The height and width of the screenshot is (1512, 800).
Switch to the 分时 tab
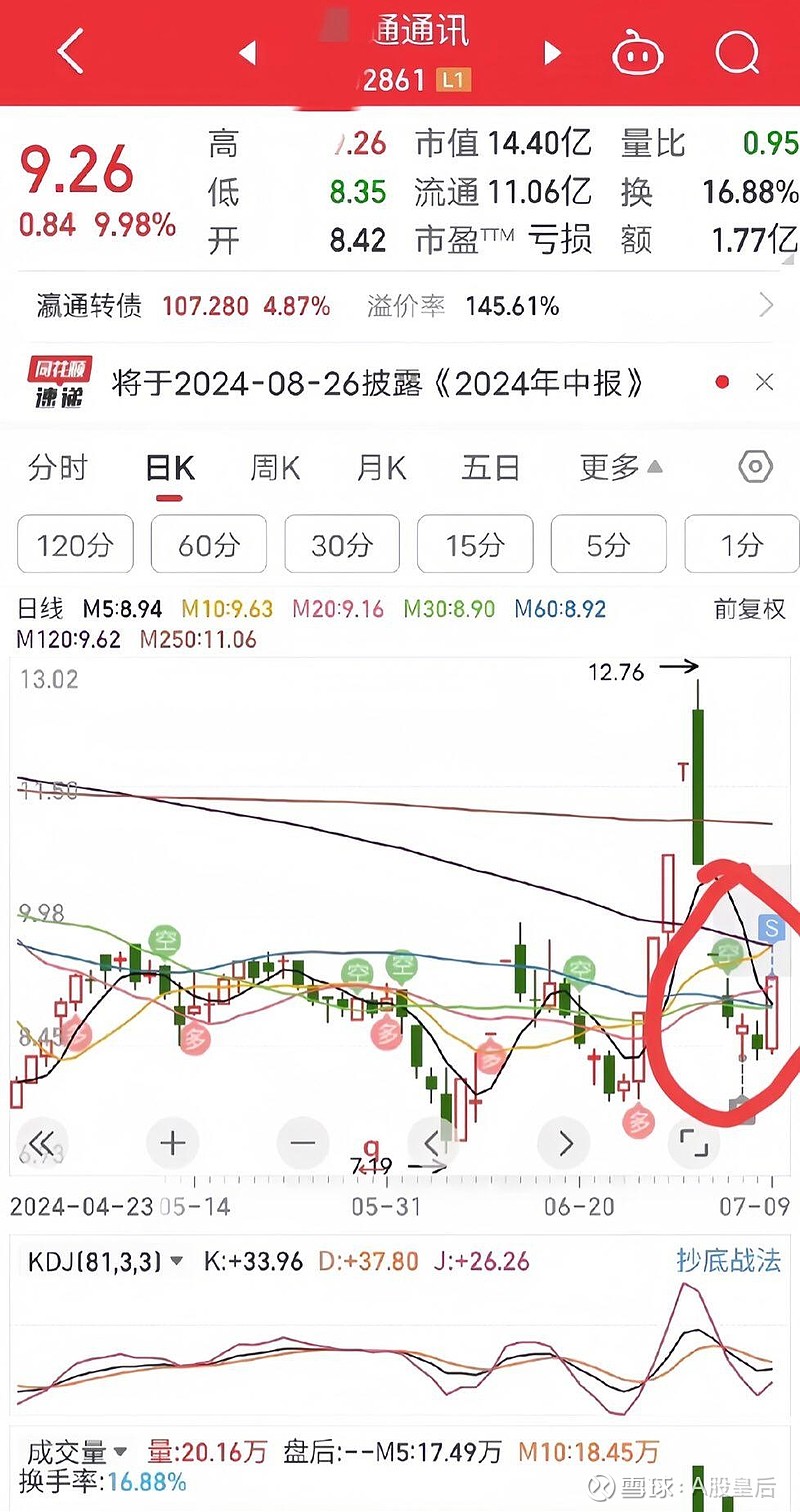pyautogui.click(x=57, y=466)
